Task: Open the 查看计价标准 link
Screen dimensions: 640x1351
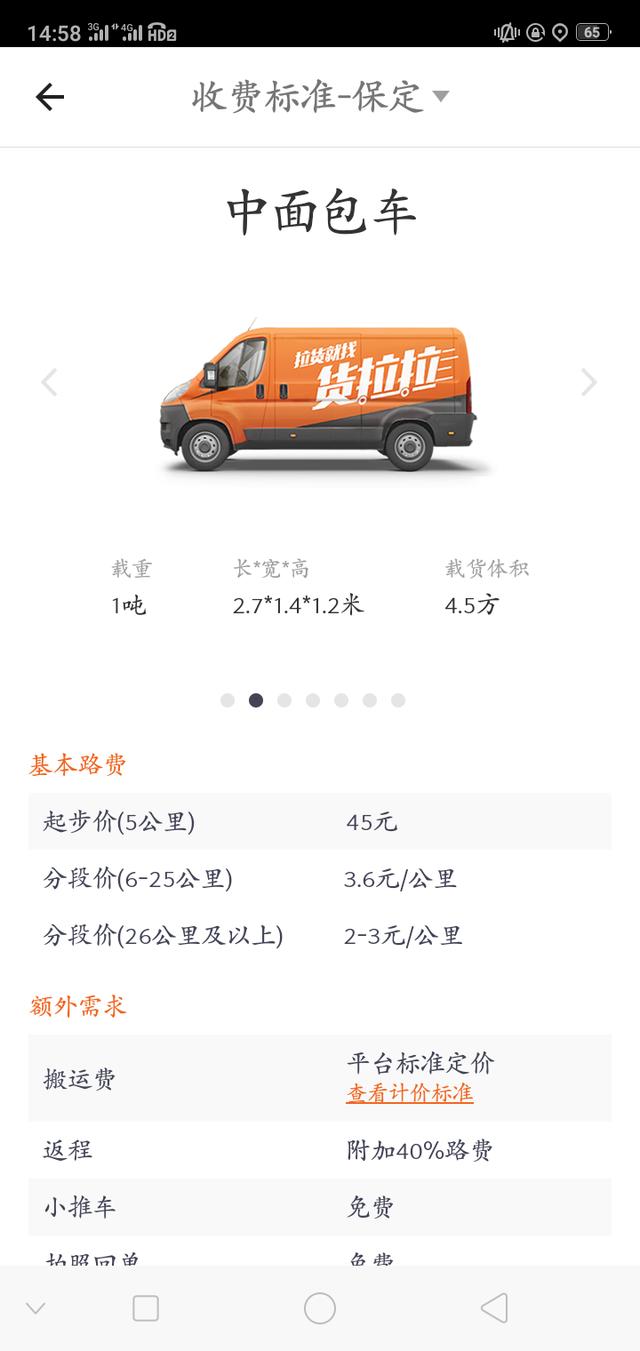Action: (x=410, y=1093)
